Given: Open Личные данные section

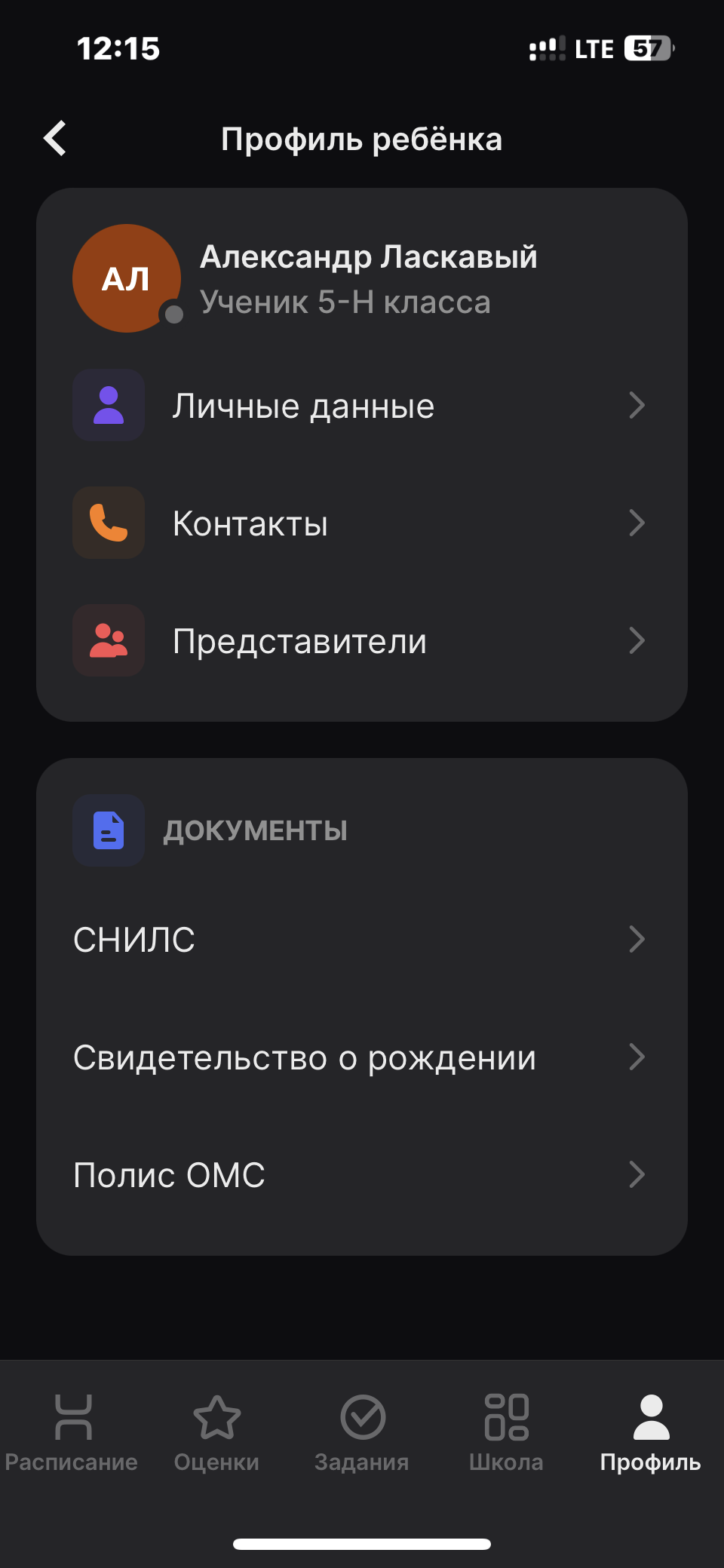Looking at the screenshot, I should [360, 406].
